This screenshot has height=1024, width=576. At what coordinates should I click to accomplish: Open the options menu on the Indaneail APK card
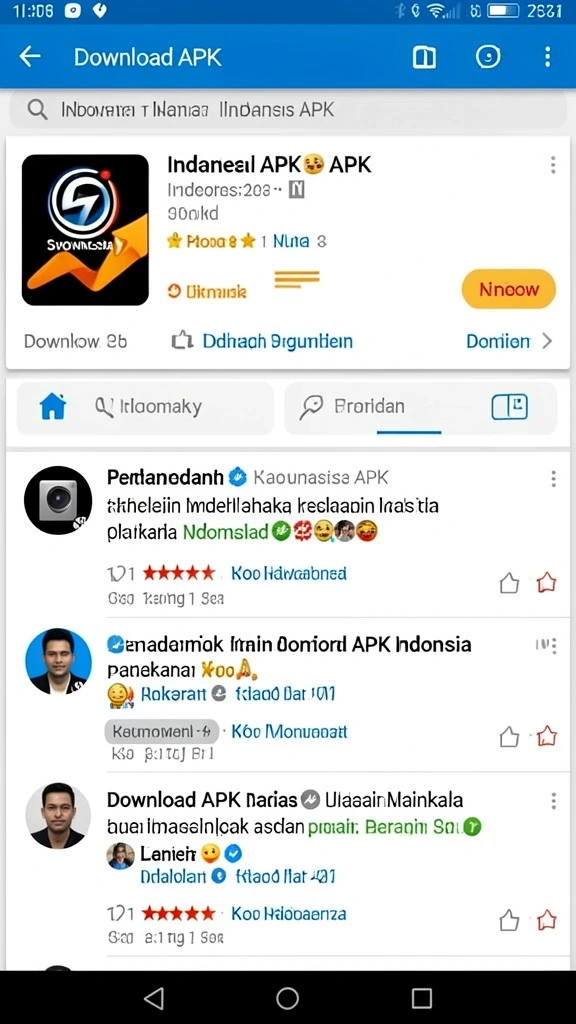[552, 165]
